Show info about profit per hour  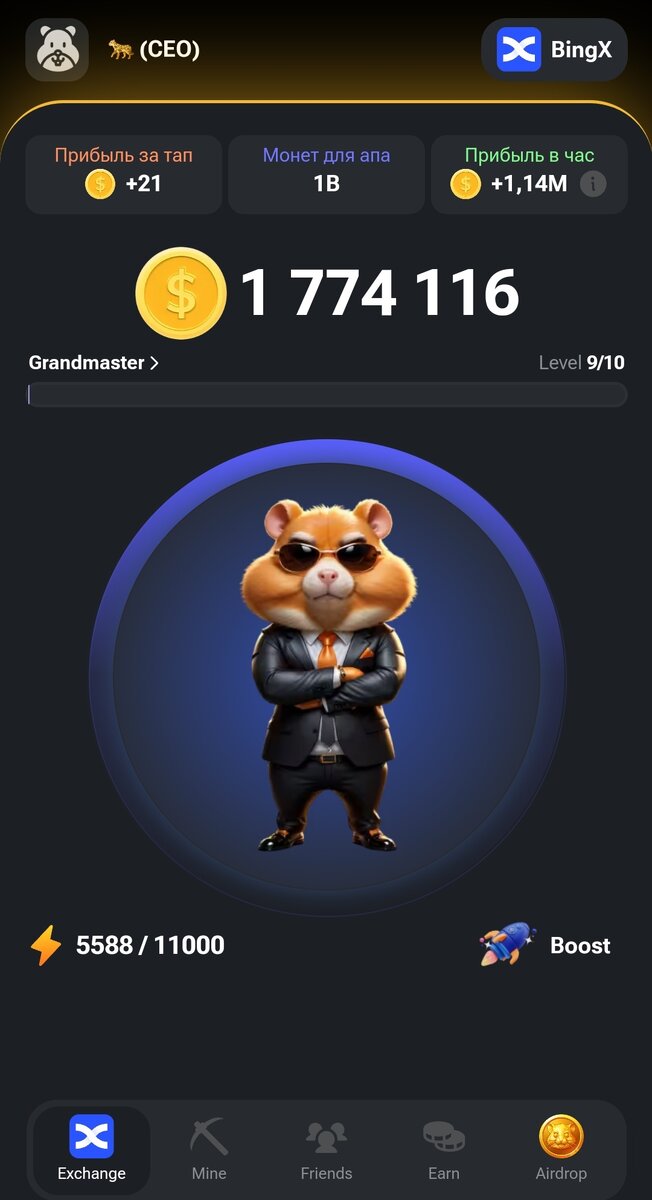593,184
